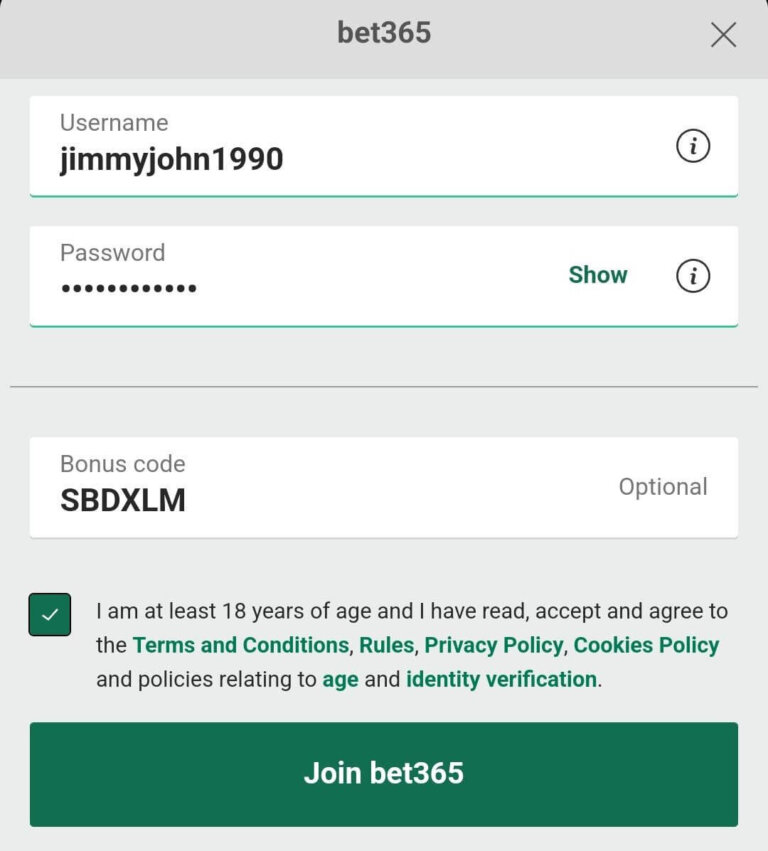Screen dimensions: 768x851
Task: Close the bet365 registration dialog
Action: (x=723, y=35)
